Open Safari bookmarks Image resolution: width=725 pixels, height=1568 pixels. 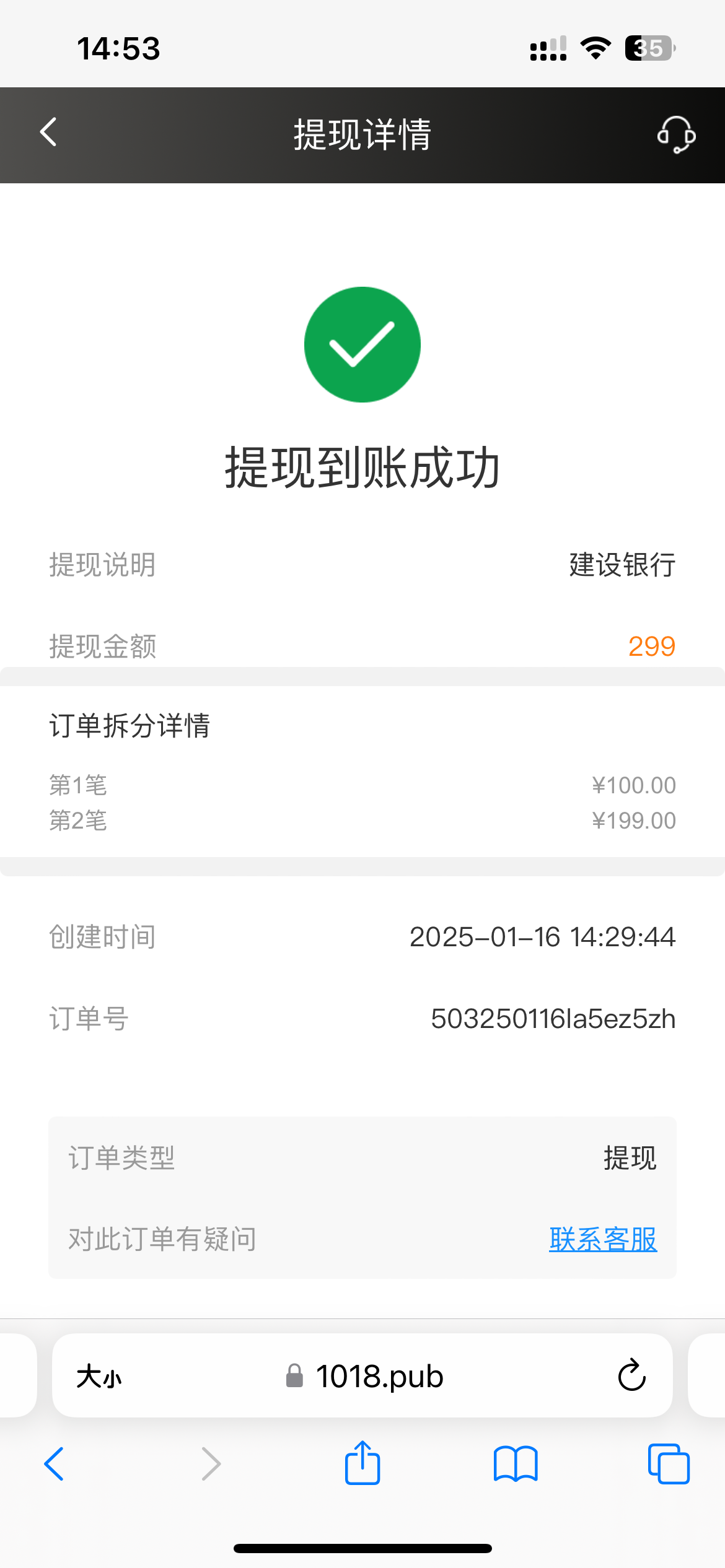(516, 1464)
